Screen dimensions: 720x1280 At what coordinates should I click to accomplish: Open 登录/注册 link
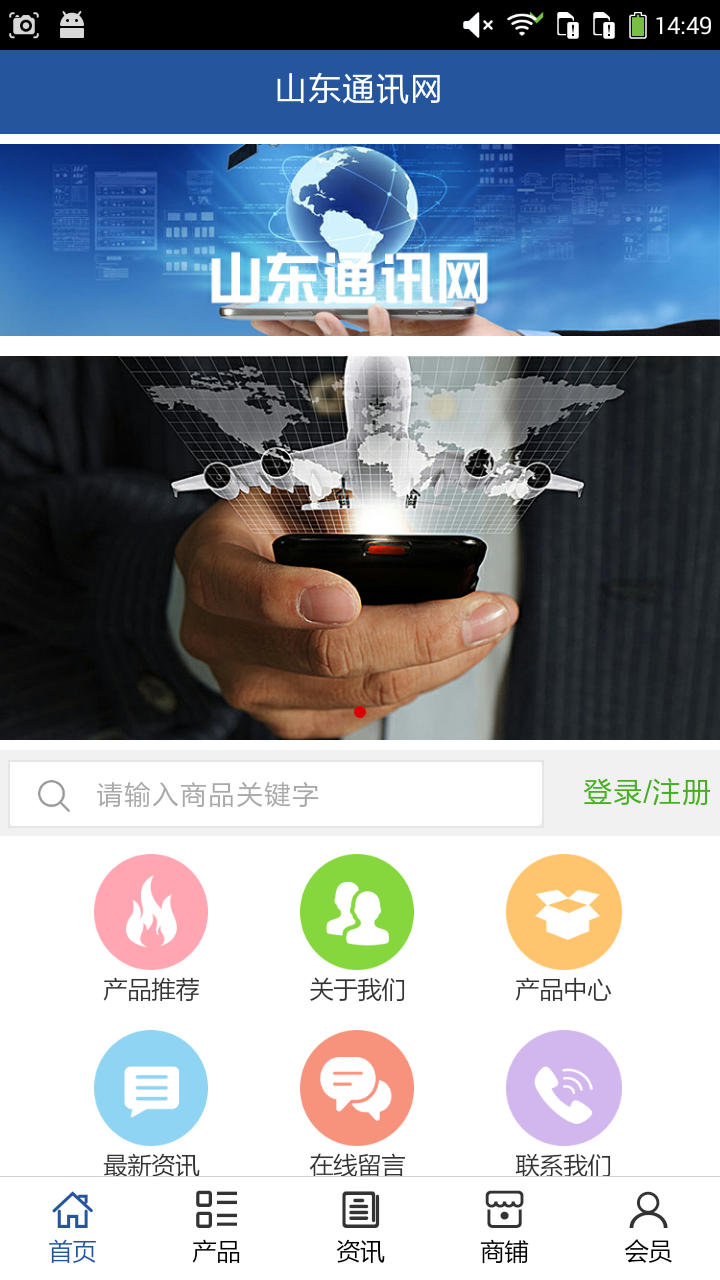tap(646, 793)
